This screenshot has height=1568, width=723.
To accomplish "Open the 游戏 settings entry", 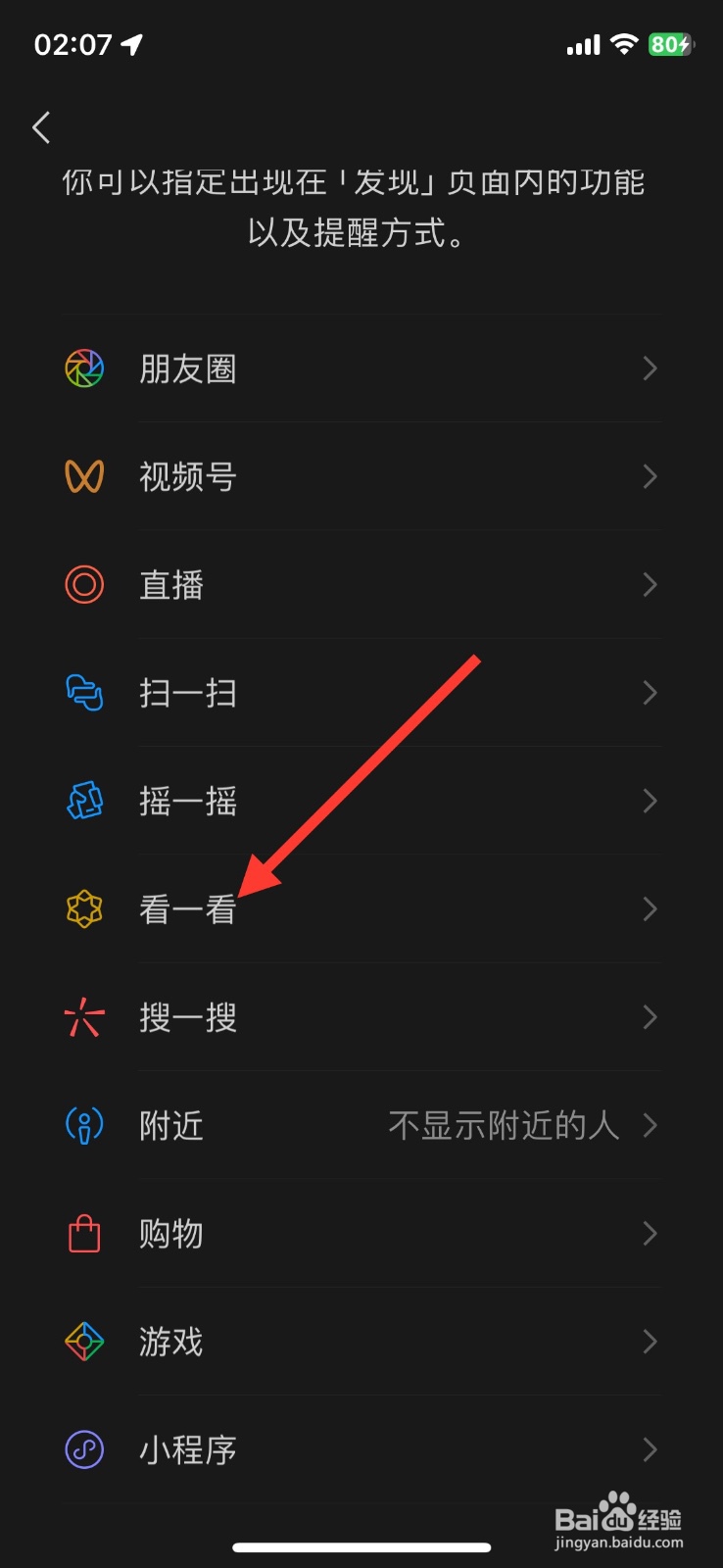I will (x=649, y=1342).
